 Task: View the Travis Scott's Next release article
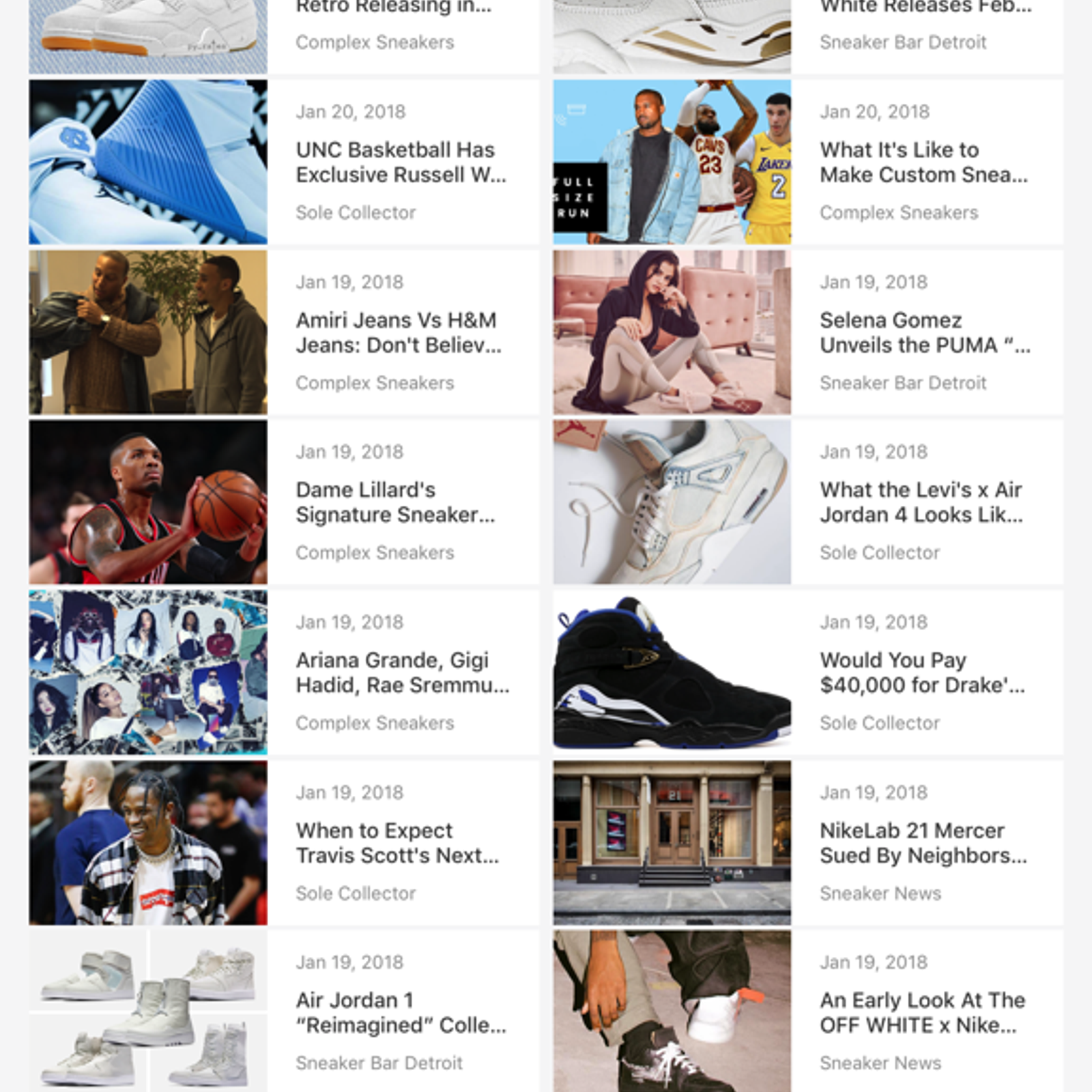(x=397, y=843)
